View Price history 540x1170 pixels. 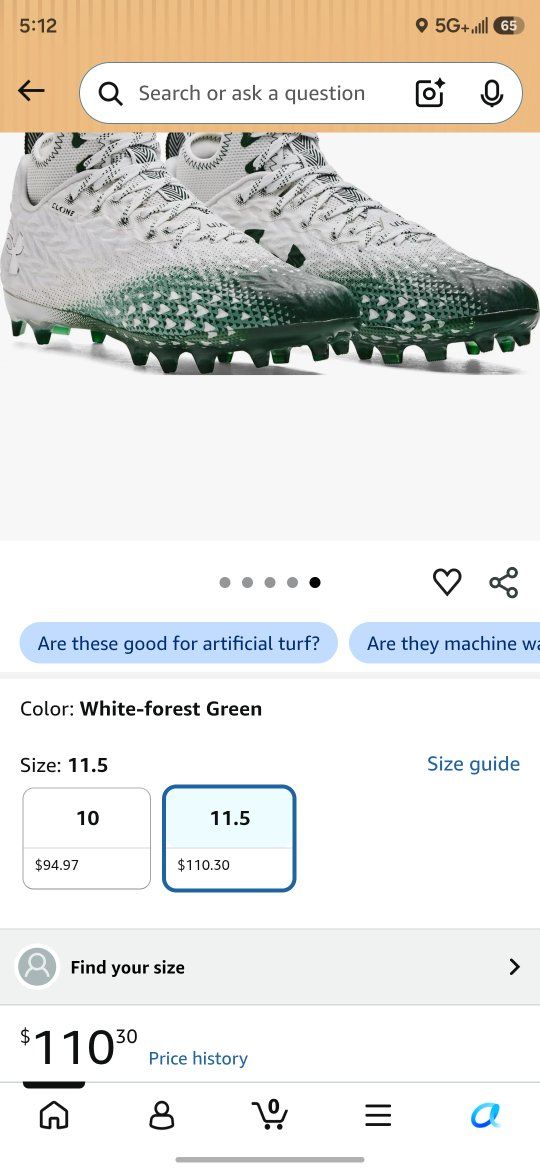click(198, 1058)
